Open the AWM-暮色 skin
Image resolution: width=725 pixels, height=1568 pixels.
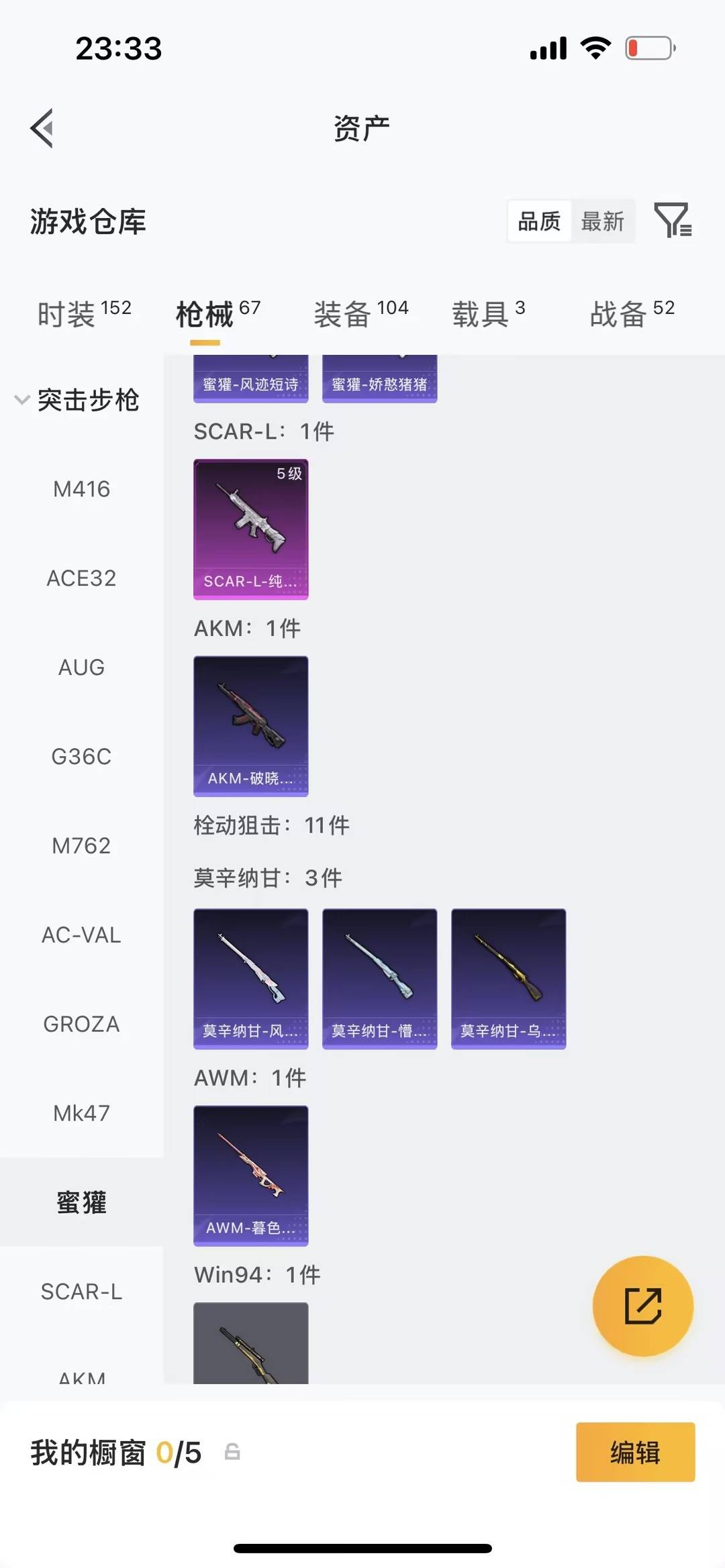[250, 1175]
